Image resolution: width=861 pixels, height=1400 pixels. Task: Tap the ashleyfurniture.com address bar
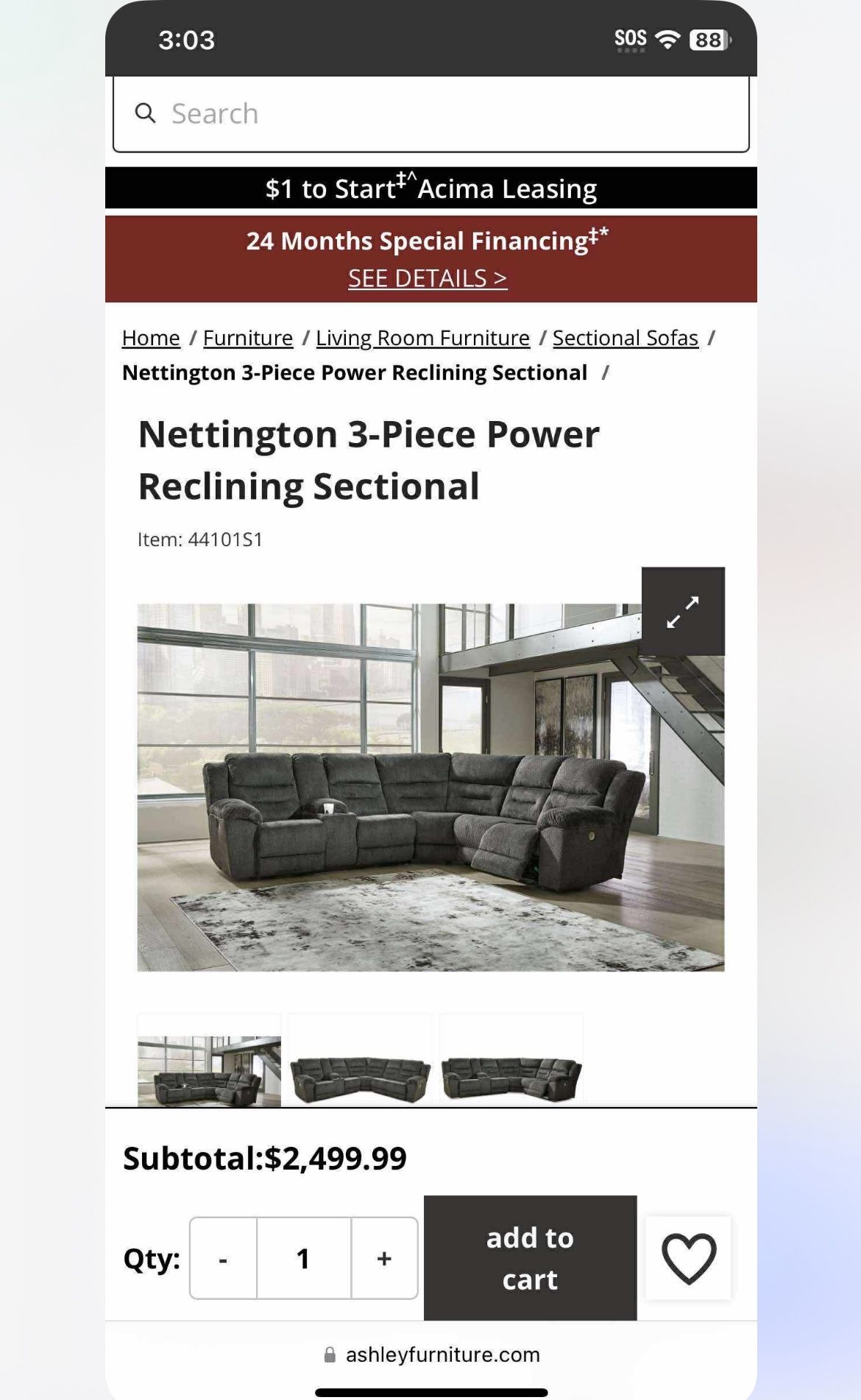[432, 1354]
